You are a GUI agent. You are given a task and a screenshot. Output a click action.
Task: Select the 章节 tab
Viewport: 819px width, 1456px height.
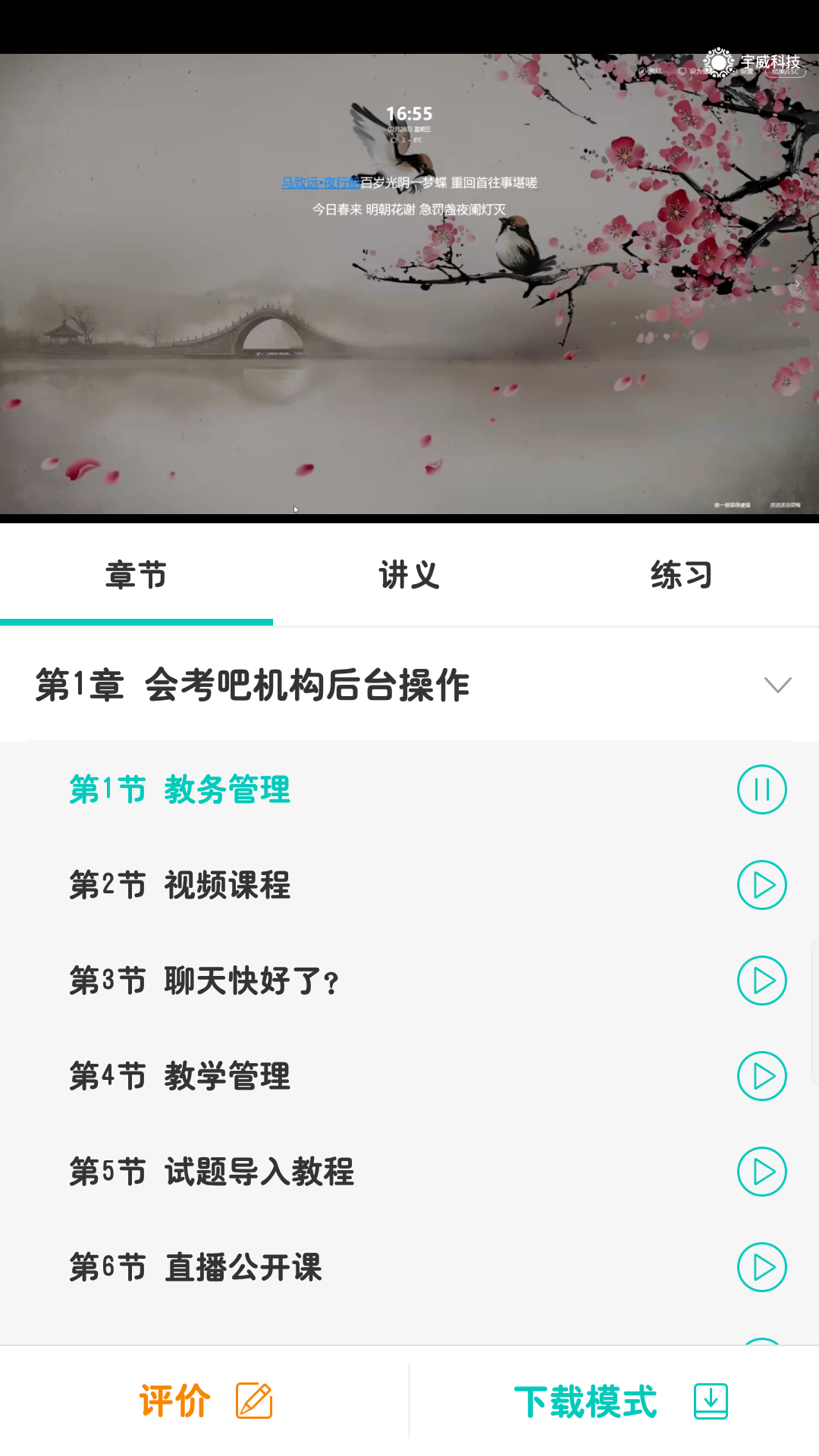click(136, 575)
